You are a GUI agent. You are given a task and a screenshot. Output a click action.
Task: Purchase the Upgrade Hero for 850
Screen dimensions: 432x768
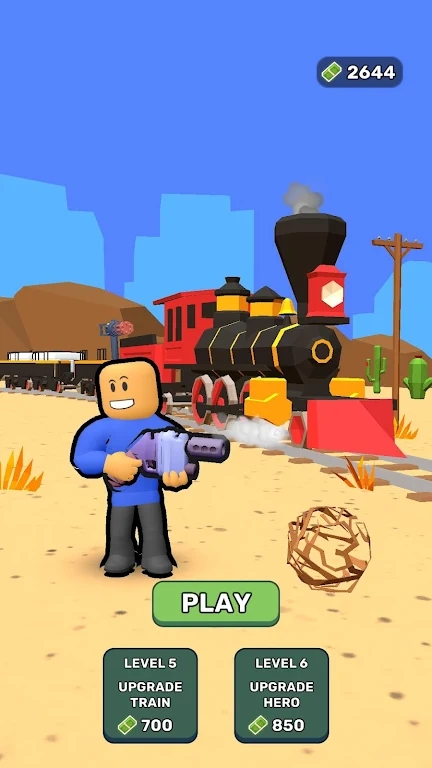click(282, 696)
